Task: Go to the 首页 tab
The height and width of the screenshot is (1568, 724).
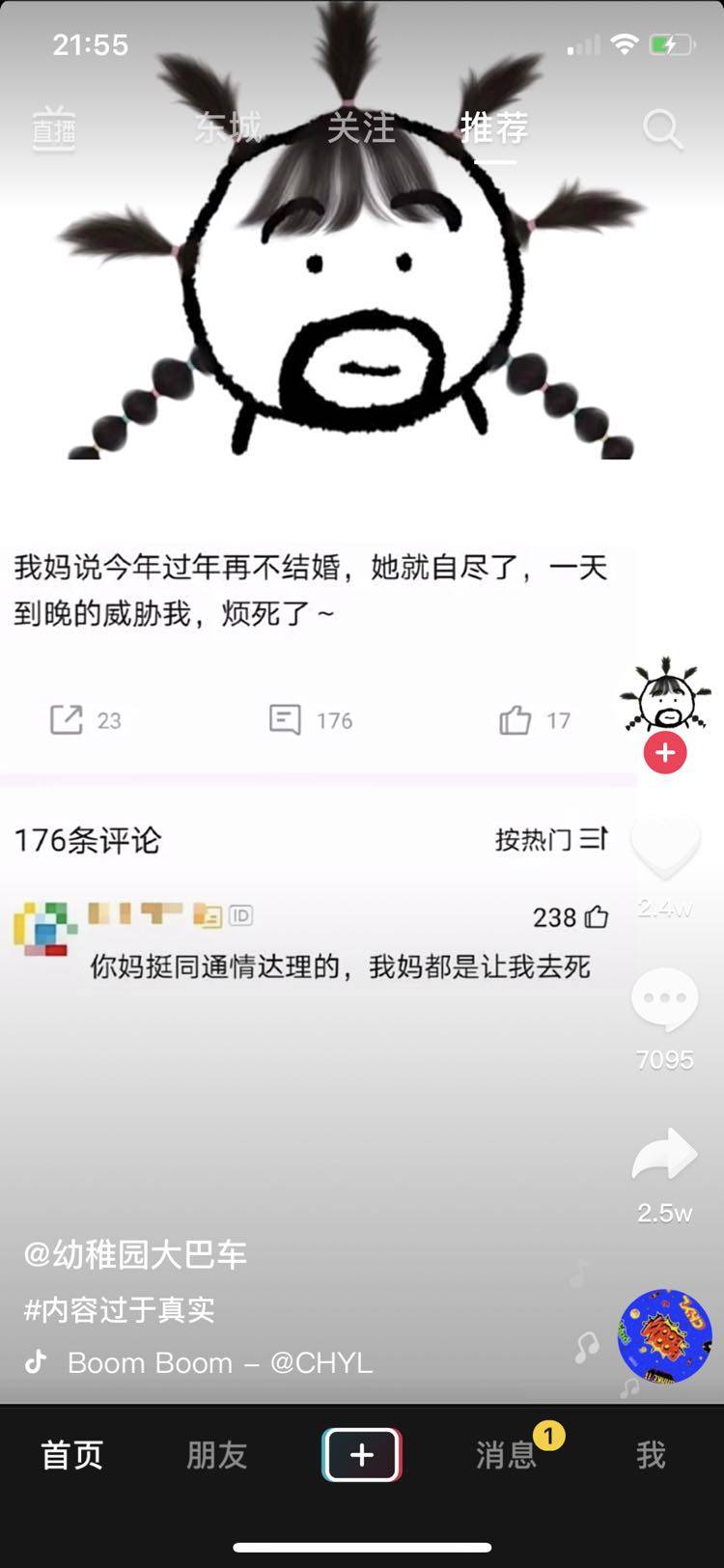Action: 72,1455
